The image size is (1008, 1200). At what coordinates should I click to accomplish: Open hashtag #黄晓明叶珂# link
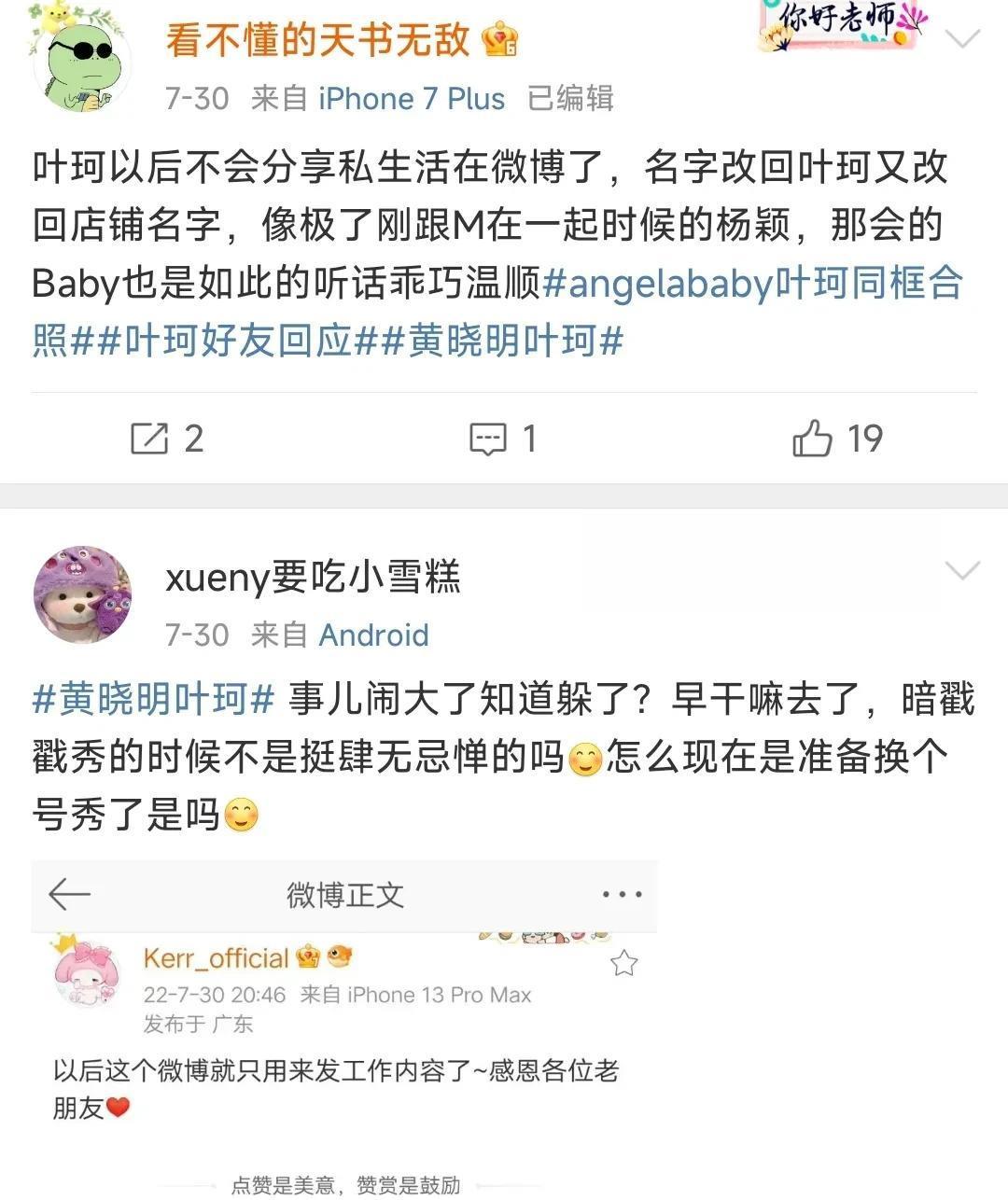pos(149,698)
